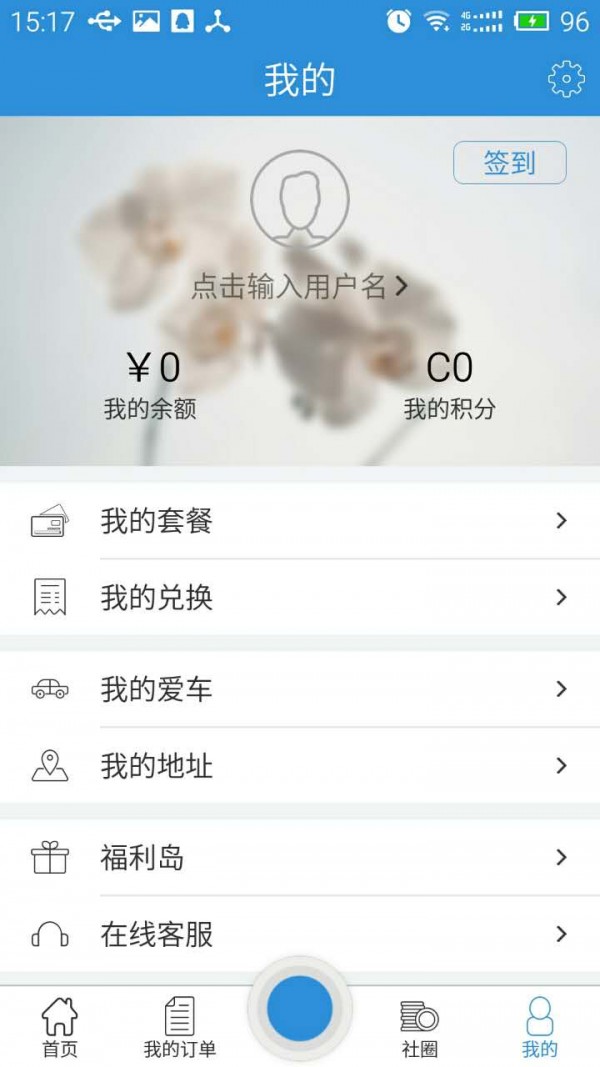The width and height of the screenshot is (600, 1067).
Task: Open the settings gear icon
Action: [566, 79]
